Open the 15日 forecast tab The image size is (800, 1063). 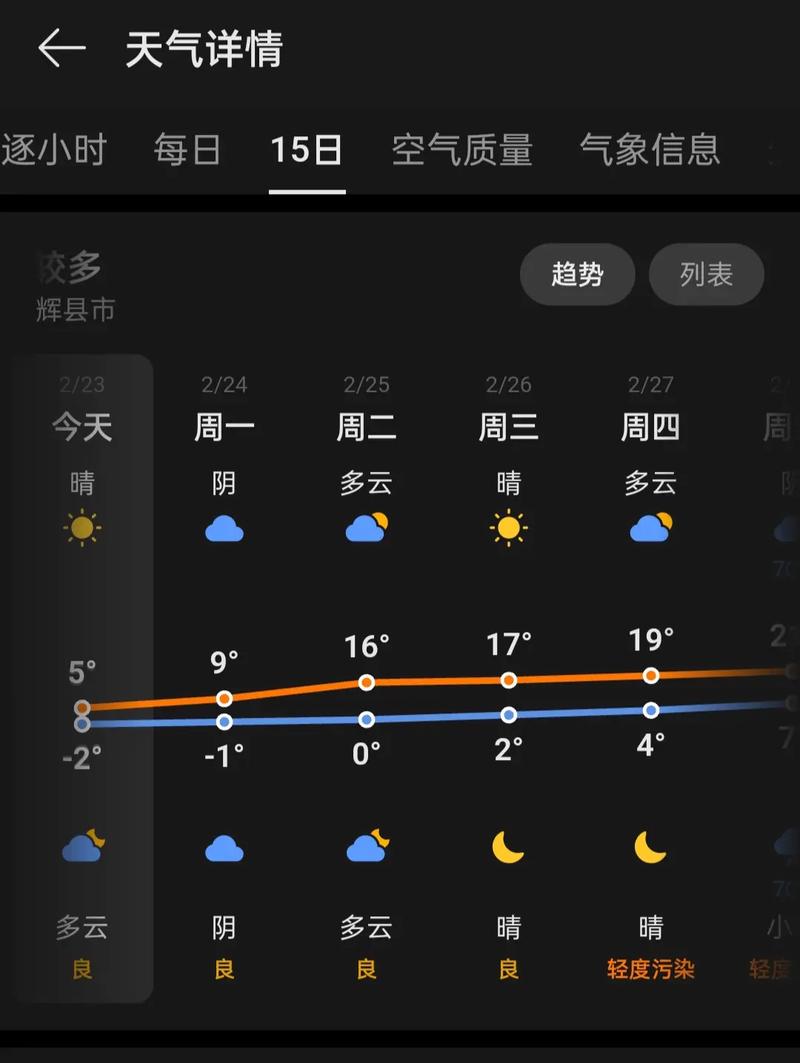click(x=306, y=148)
